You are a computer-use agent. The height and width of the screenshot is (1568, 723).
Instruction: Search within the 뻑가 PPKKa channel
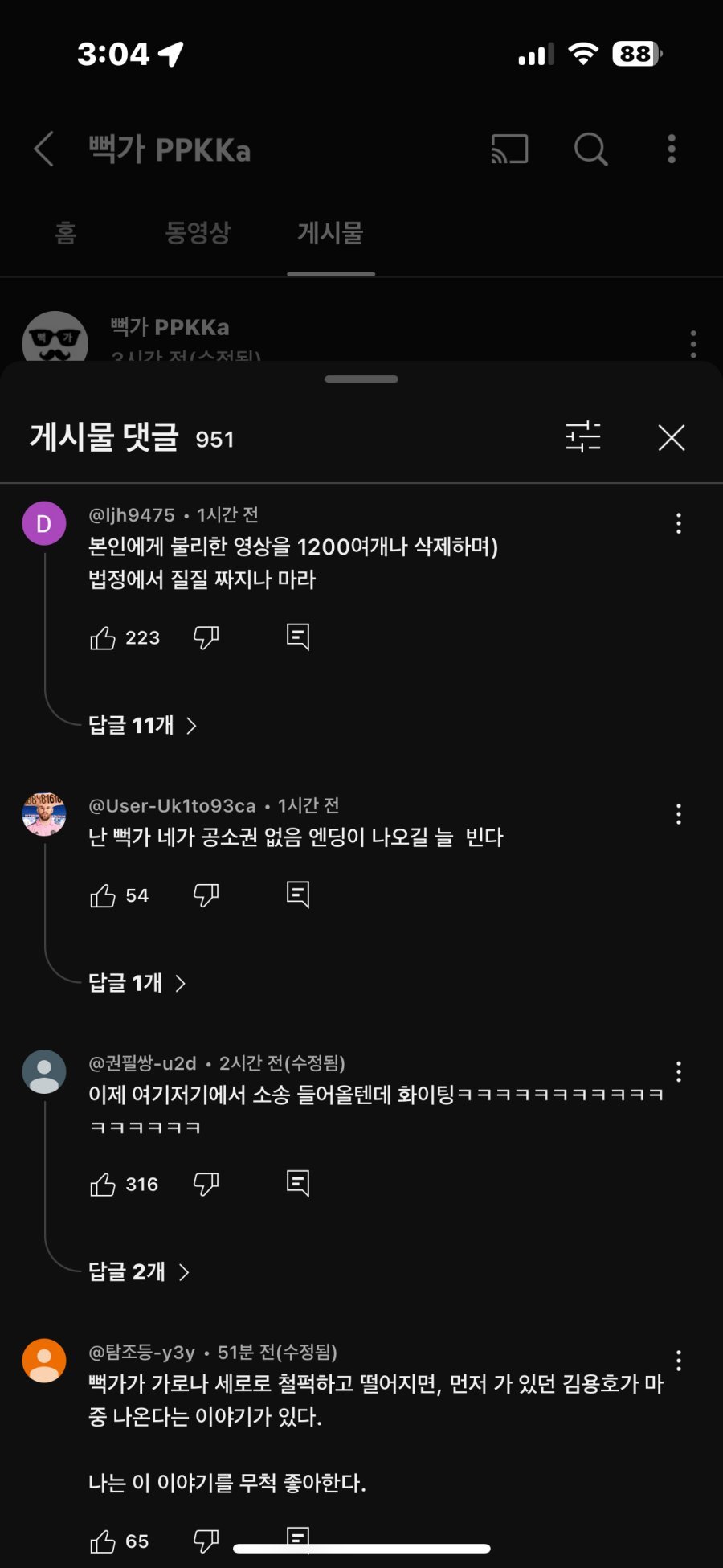[x=590, y=149]
